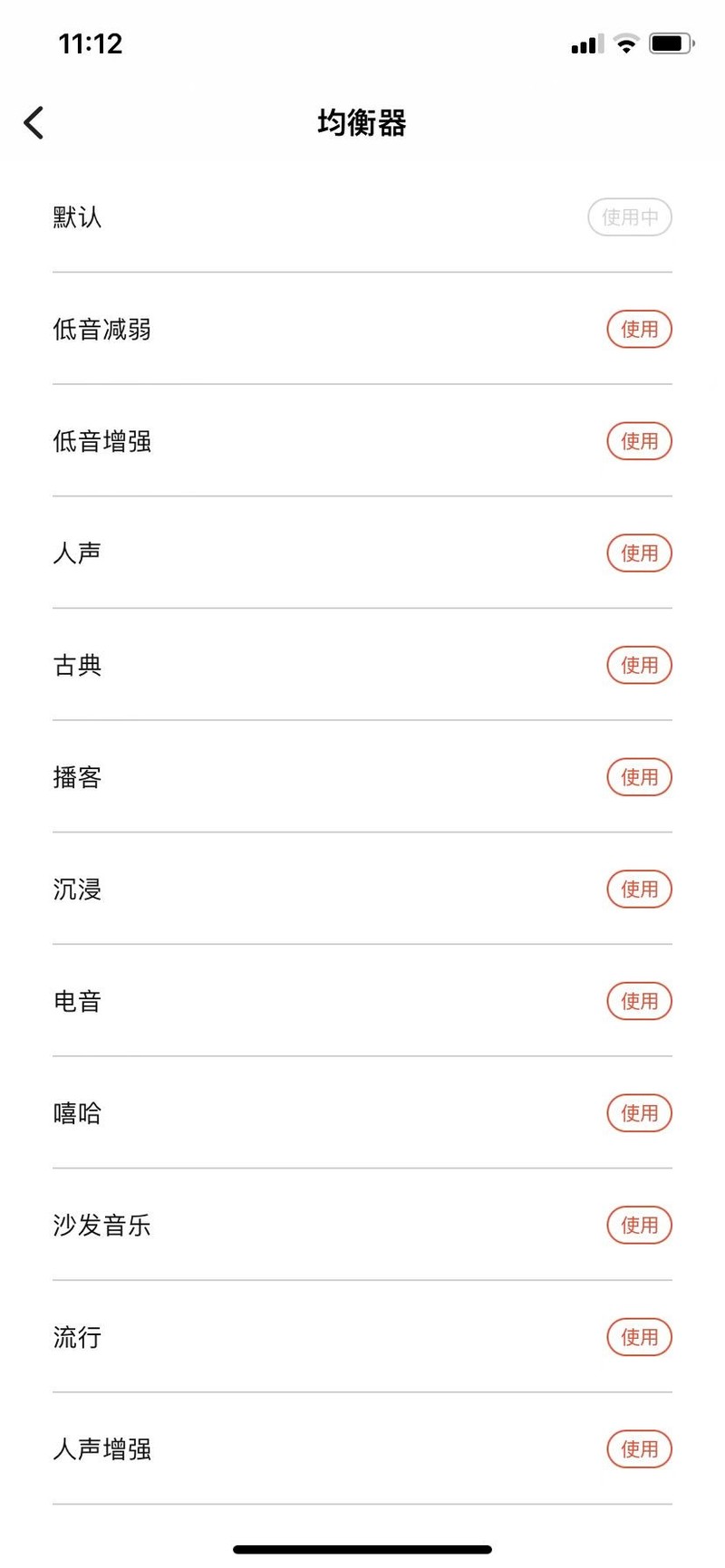725x1568 pixels.
Task: Apply the 人声增强 equalizer preset
Action: point(638,1449)
